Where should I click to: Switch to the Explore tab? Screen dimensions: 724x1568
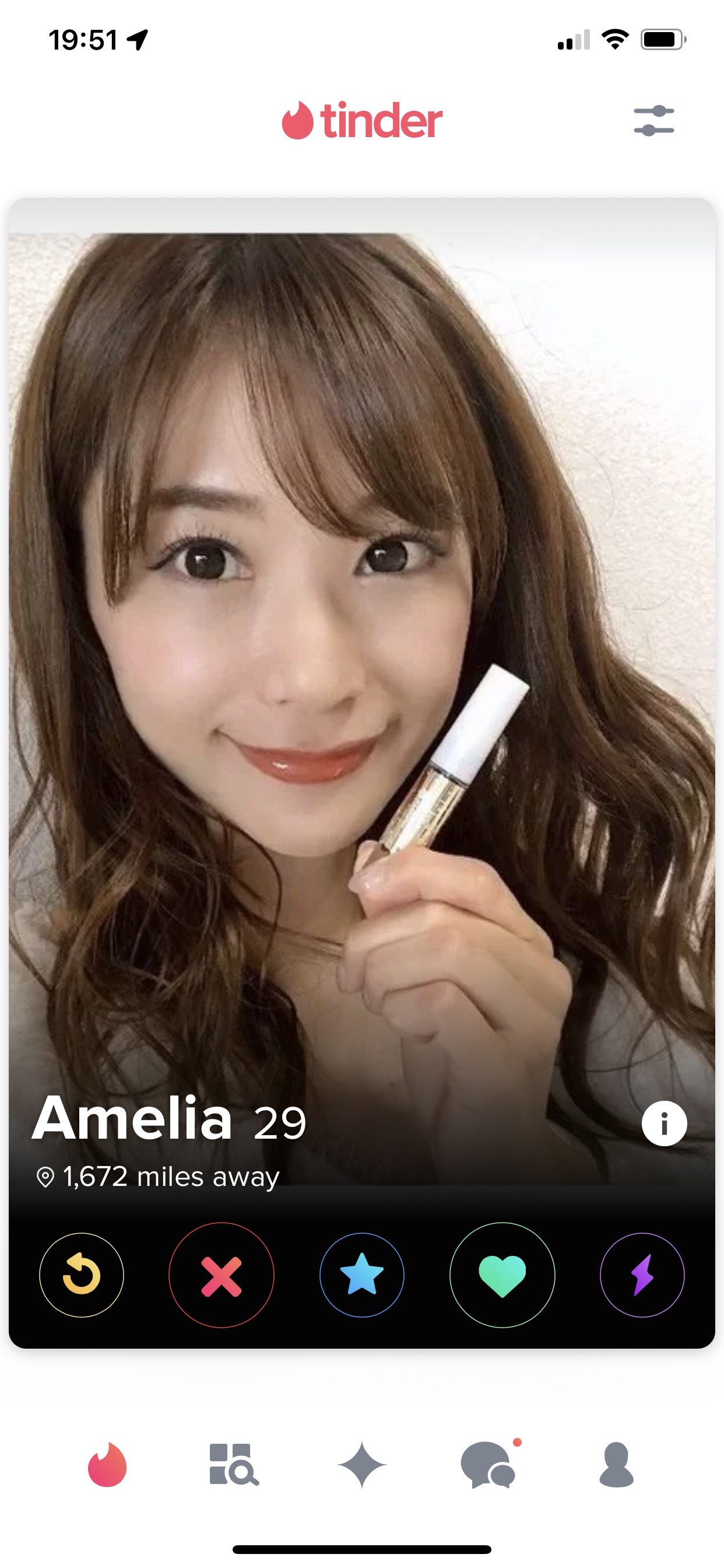[234, 1465]
